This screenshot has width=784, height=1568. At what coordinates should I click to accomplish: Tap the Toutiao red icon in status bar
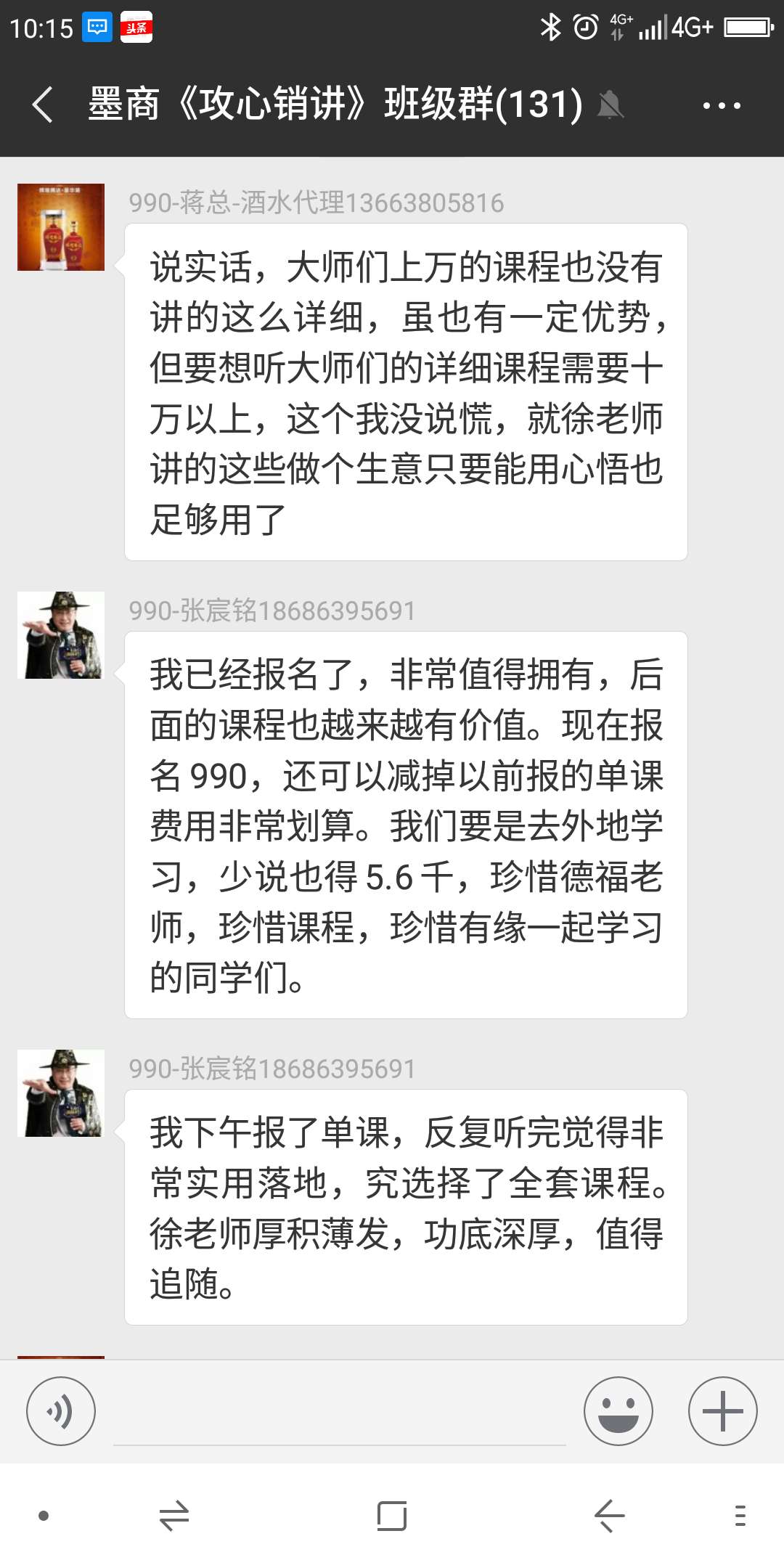pyautogui.click(x=135, y=26)
